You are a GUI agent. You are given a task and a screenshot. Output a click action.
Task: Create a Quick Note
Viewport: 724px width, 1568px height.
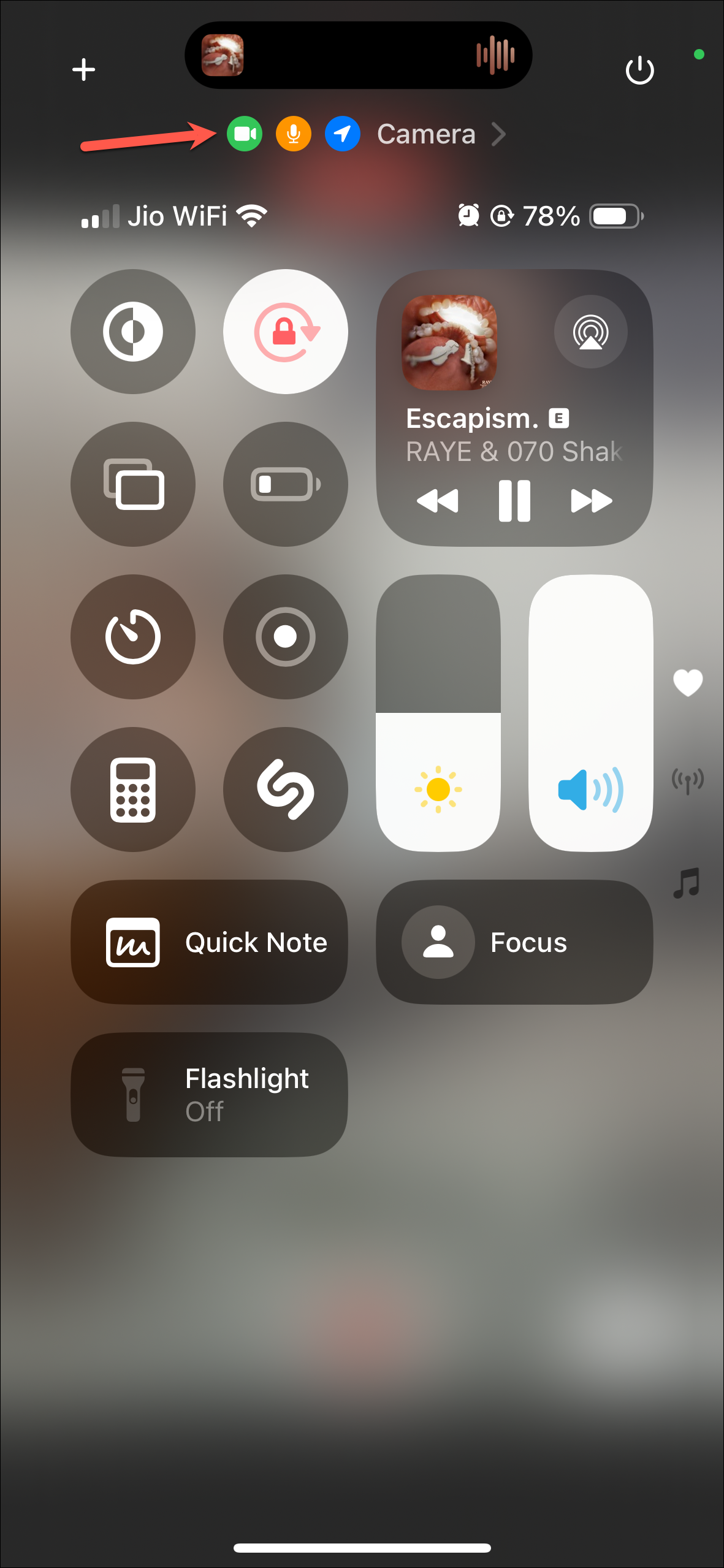click(x=209, y=942)
